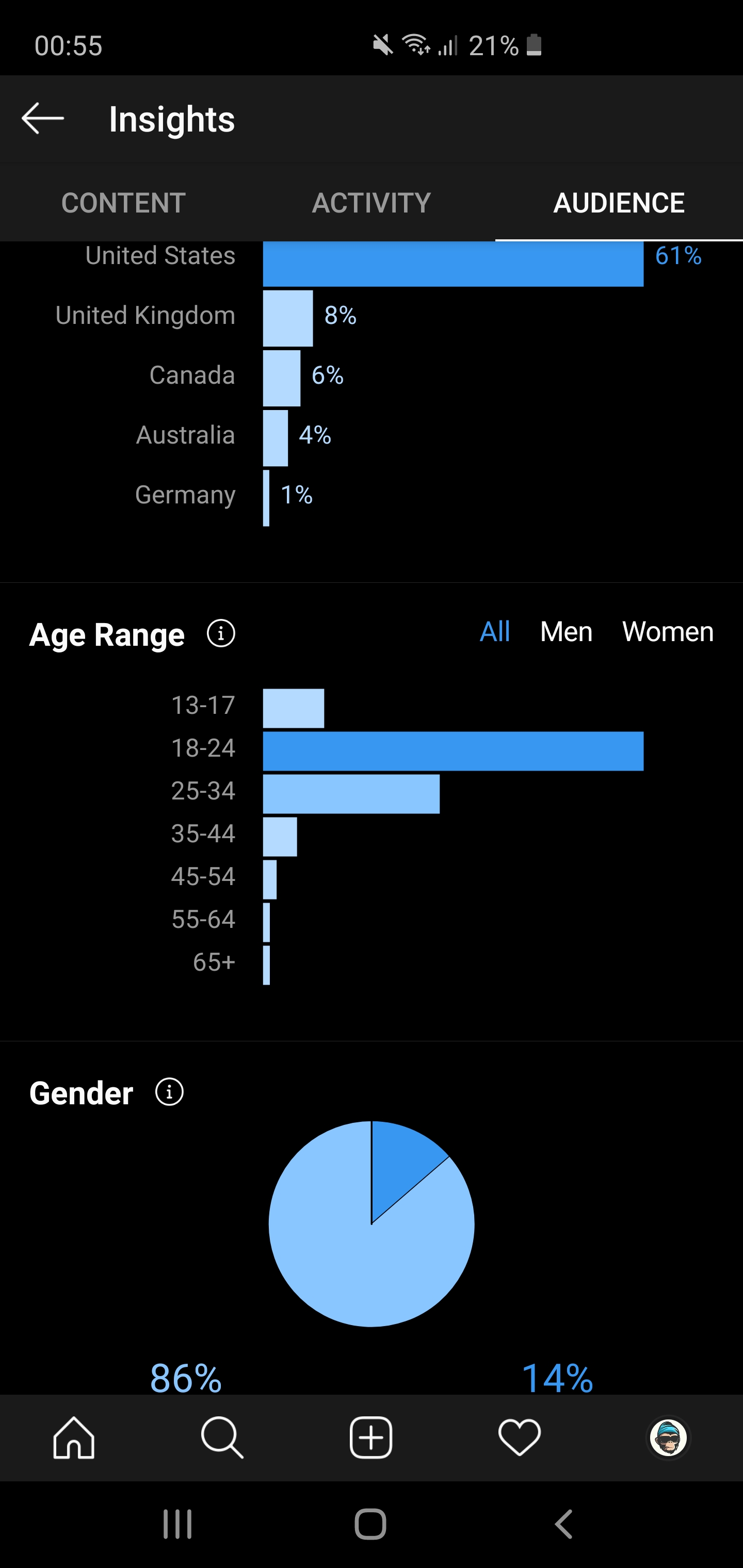Go to the home feed
This screenshot has width=743, height=1568.
point(74,1438)
